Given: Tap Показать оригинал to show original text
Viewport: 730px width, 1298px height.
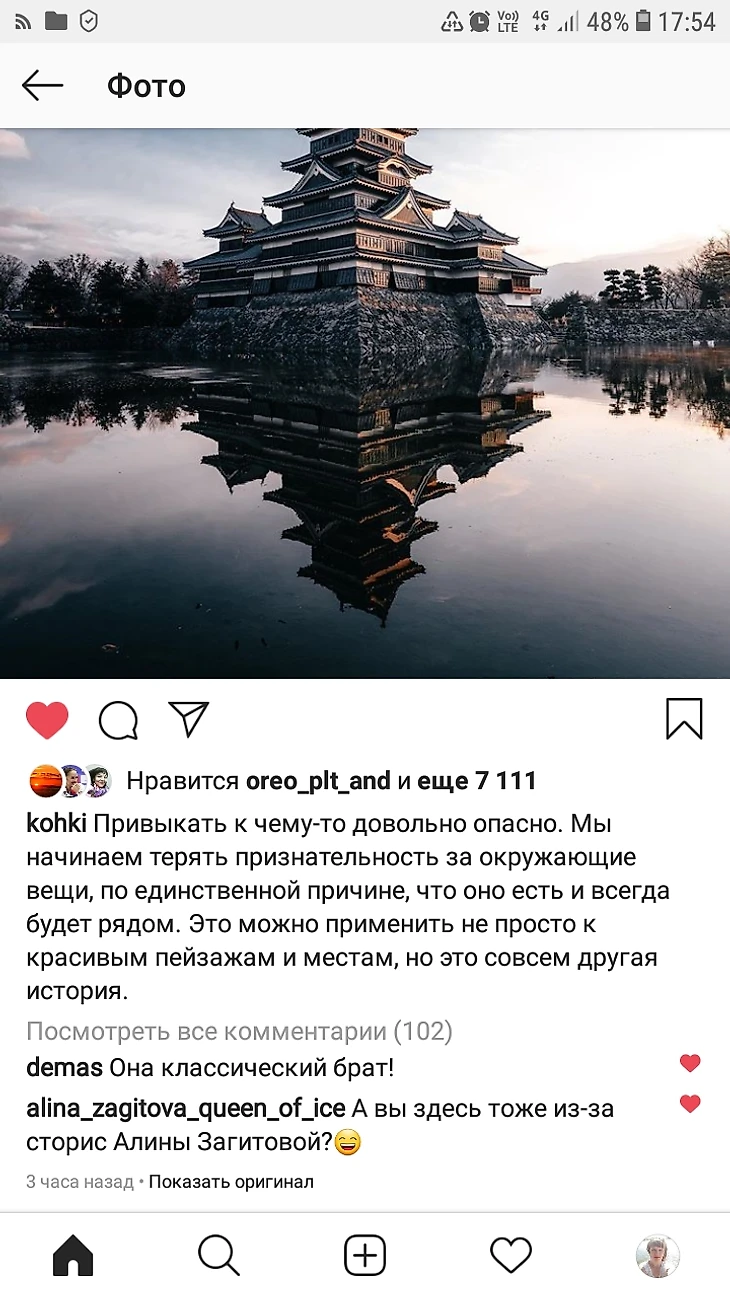Looking at the screenshot, I should pyautogui.click(x=231, y=1182).
